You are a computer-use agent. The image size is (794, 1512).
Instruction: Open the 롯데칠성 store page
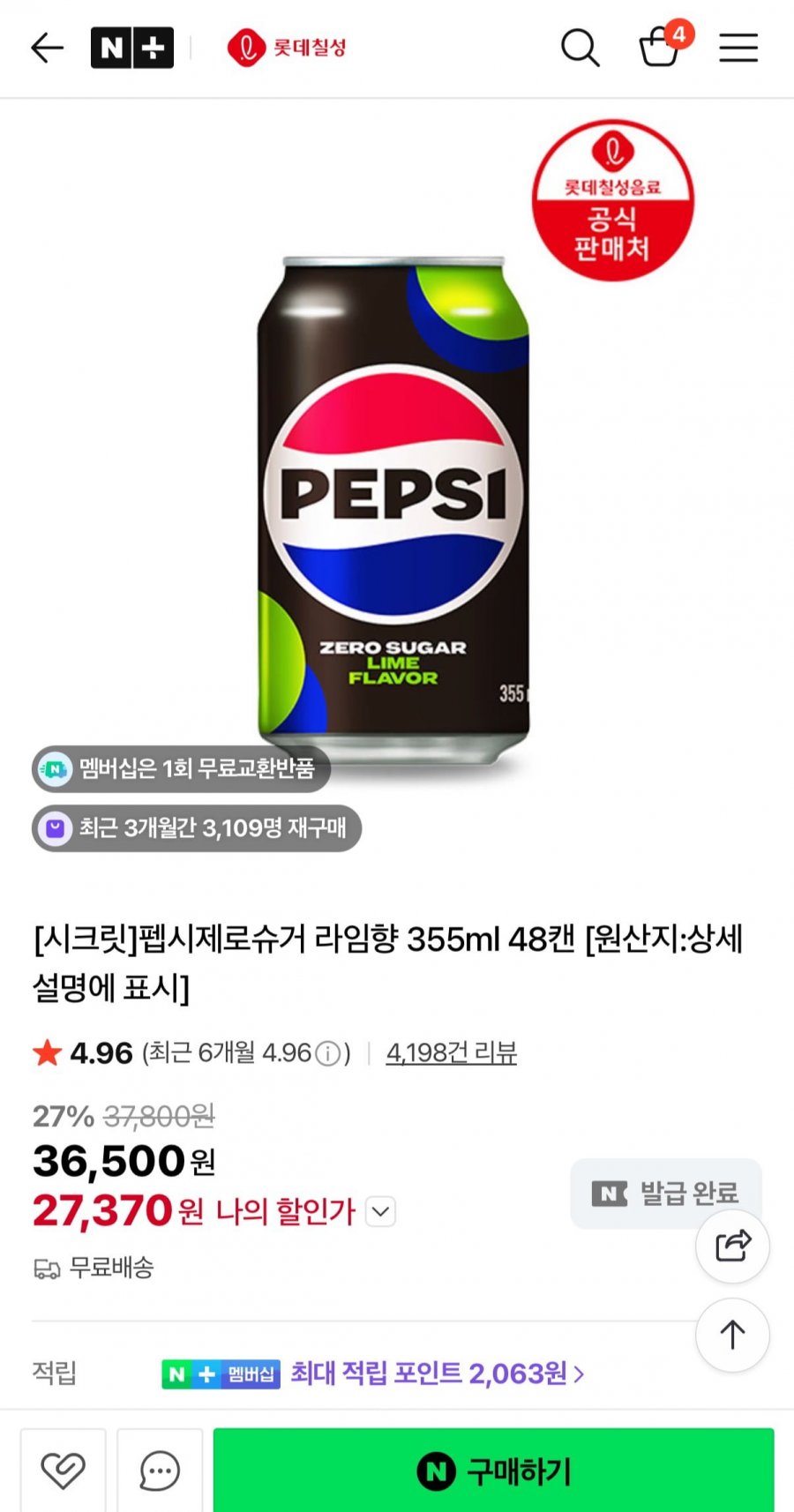(287, 48)
